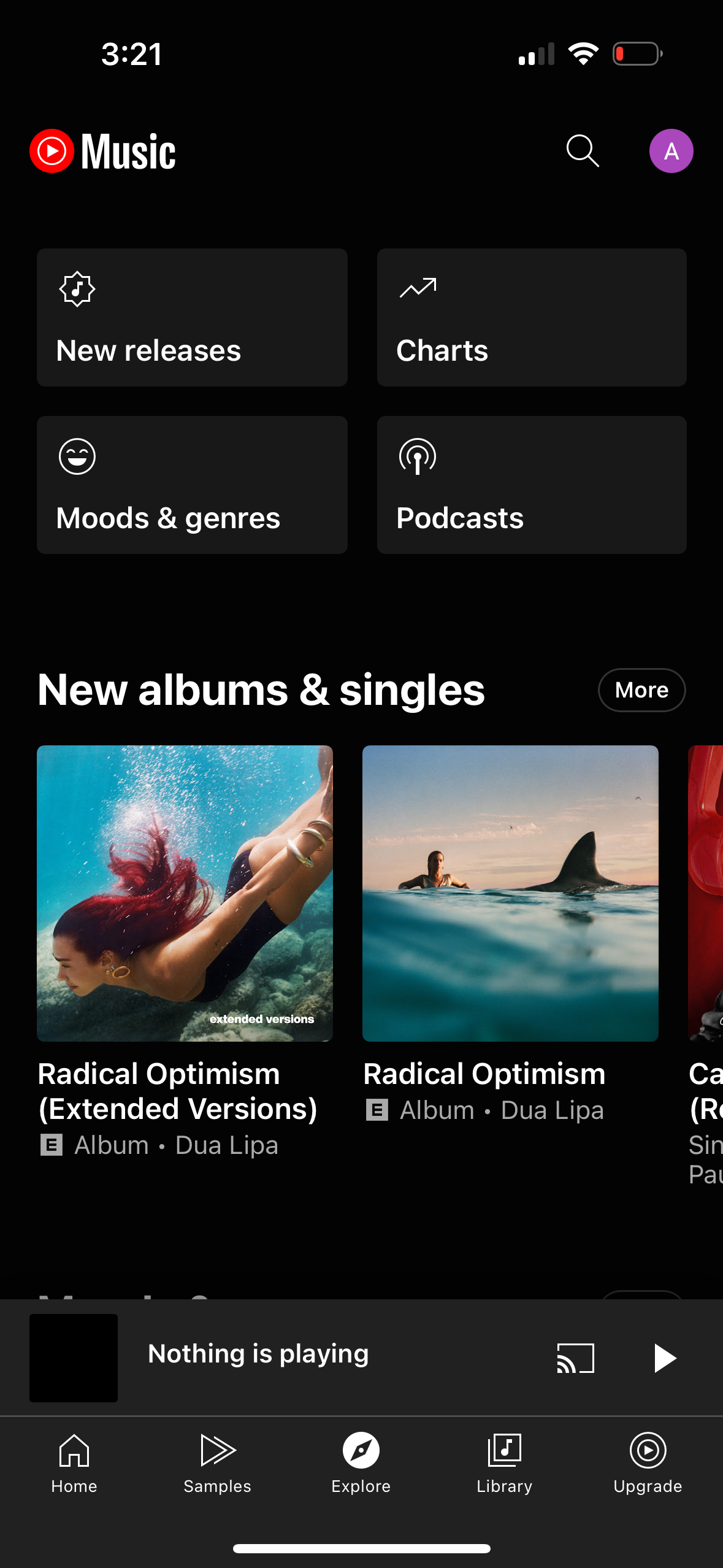Open Samples from the bottom navigation
The height and width of the screenshot is (1568, 723).
pyautogui.click(x=217, y=1466)
